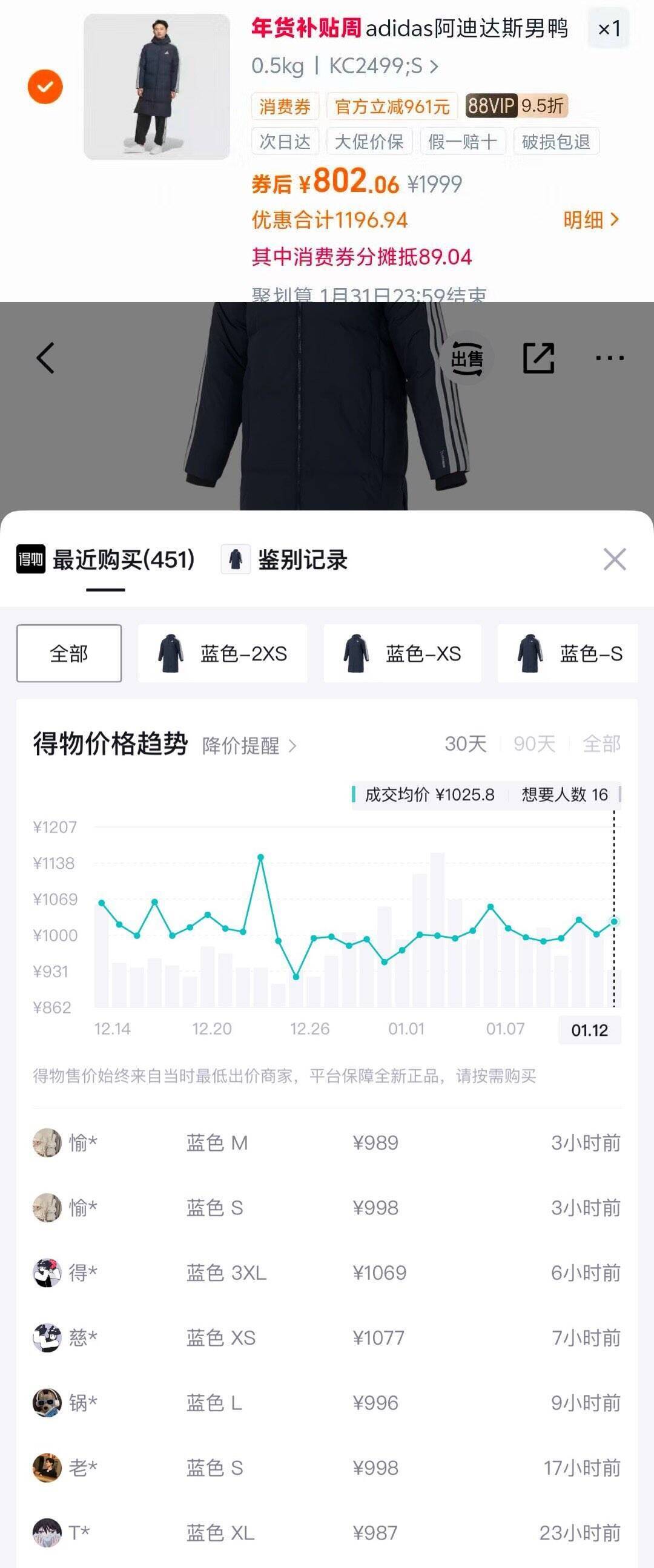
Task: Show the full price trend history
Action: 601,744
